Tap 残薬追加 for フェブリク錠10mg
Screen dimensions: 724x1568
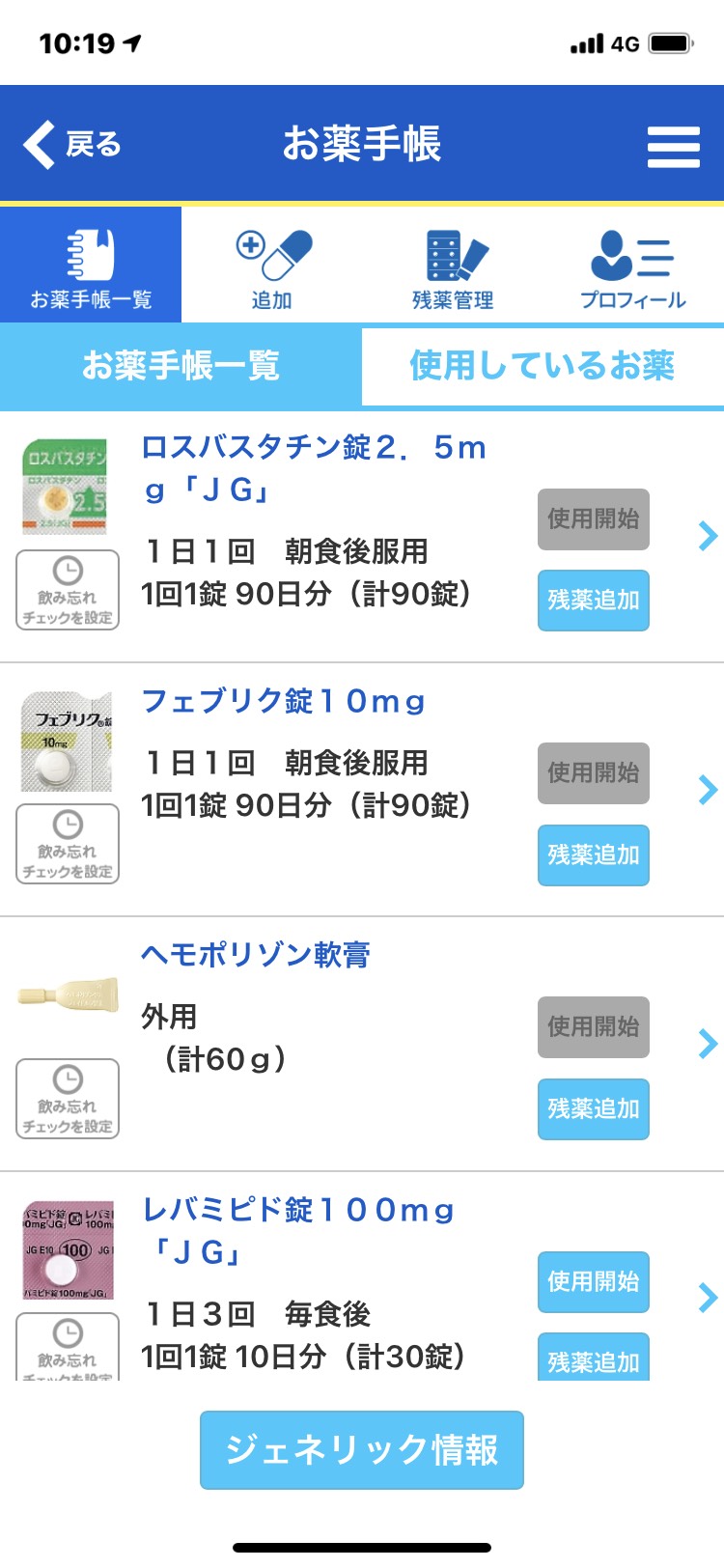click(593, 854)
